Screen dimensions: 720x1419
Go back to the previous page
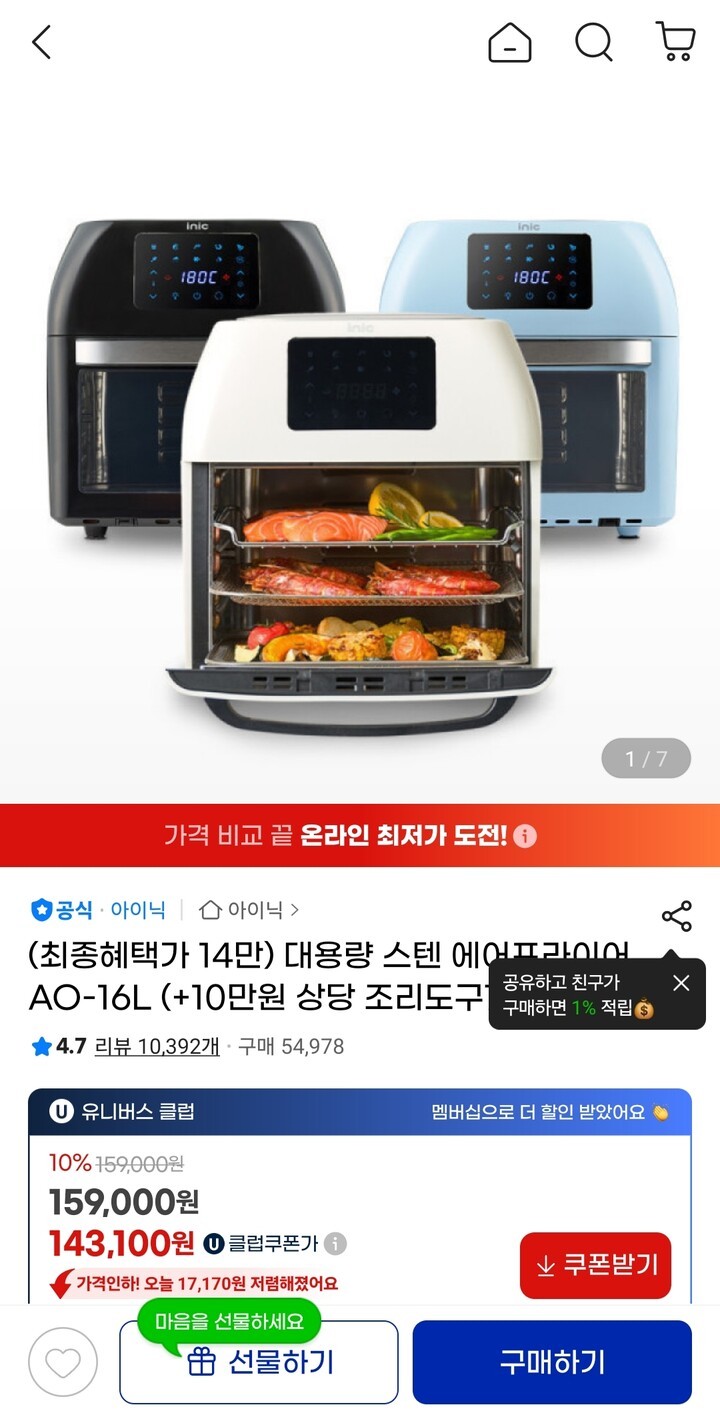[41, 43]
